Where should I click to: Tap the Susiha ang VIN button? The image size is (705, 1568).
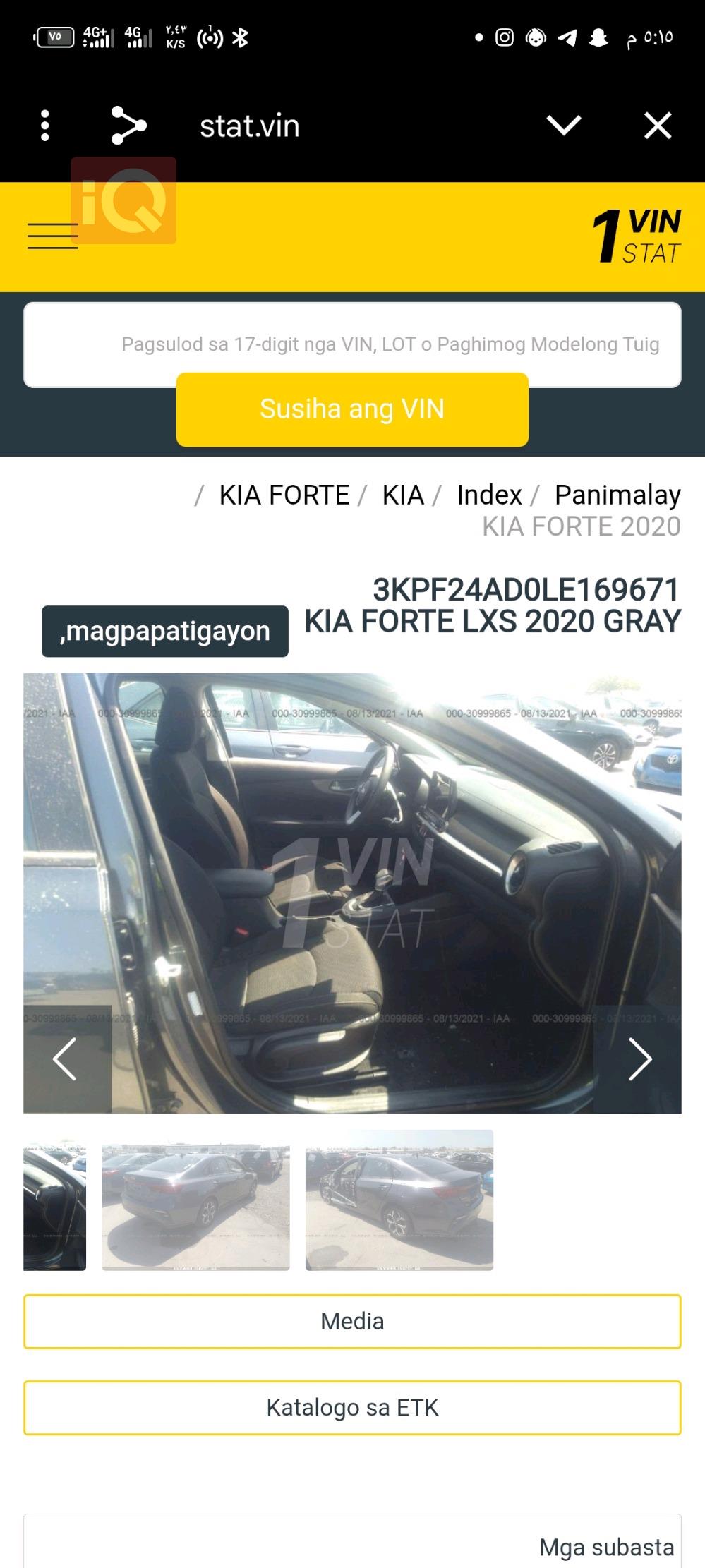352,409
